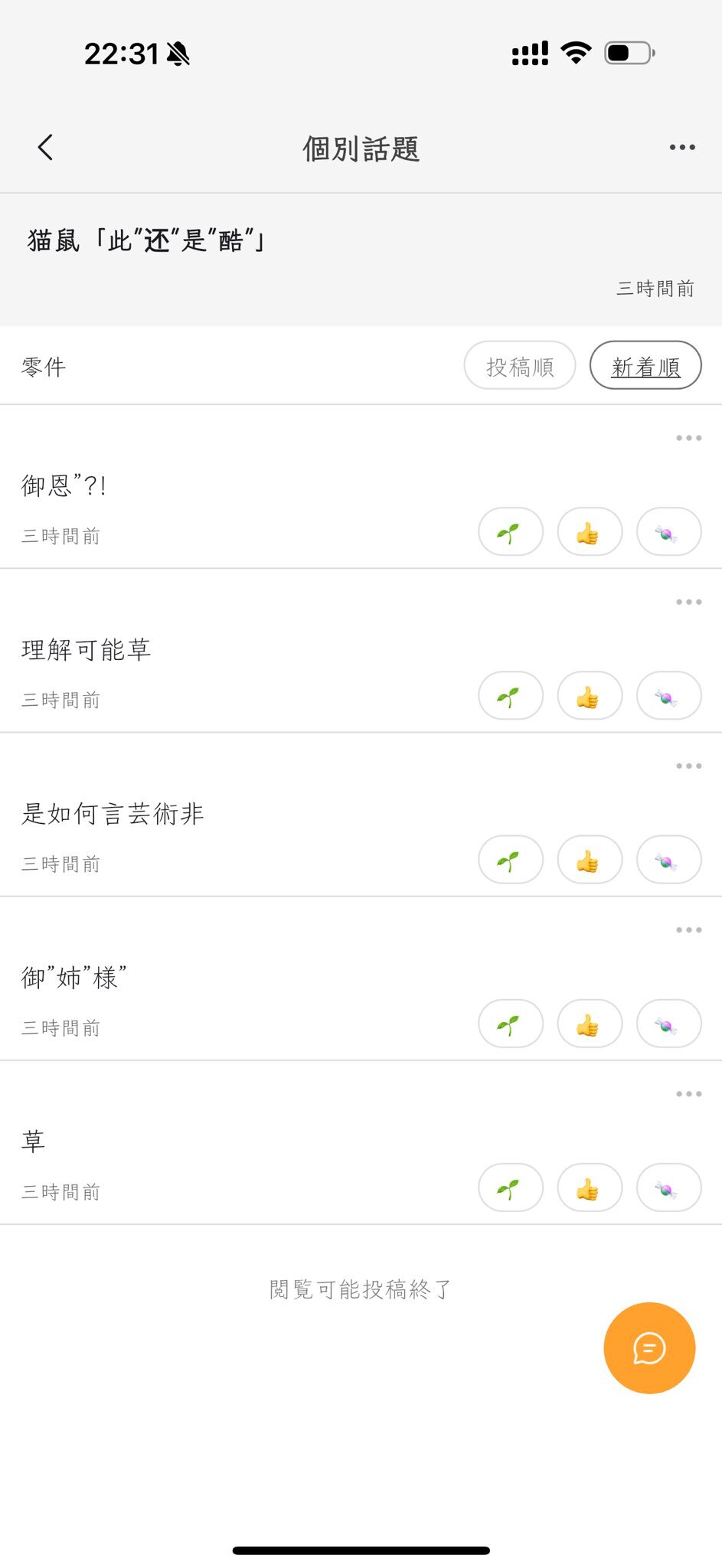Give a thumbs up to 御恩"?! comment
Screen dimensions: 722x1568
coord(590,531)
